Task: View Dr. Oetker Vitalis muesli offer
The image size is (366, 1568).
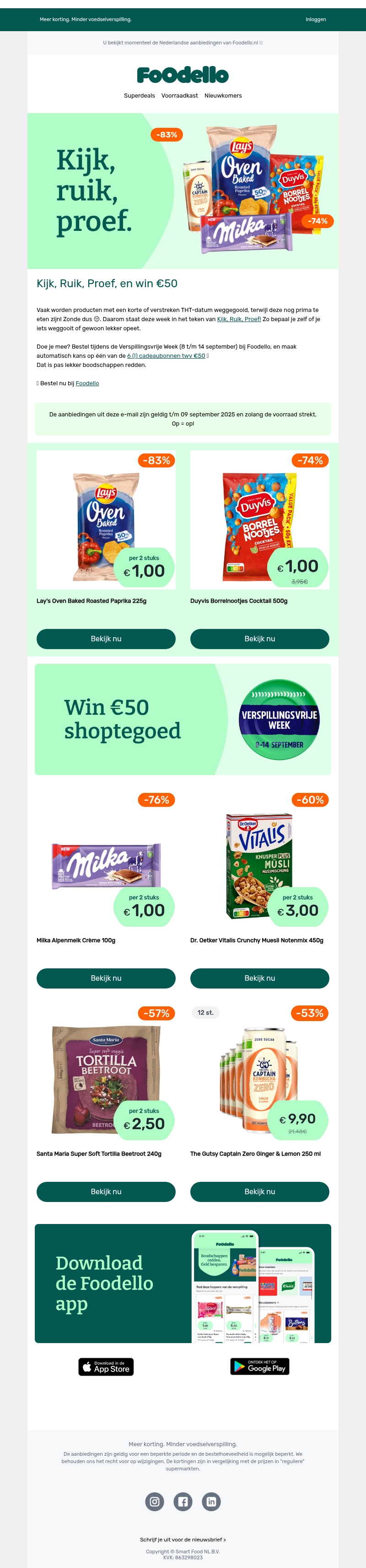Action: point(259,978)
